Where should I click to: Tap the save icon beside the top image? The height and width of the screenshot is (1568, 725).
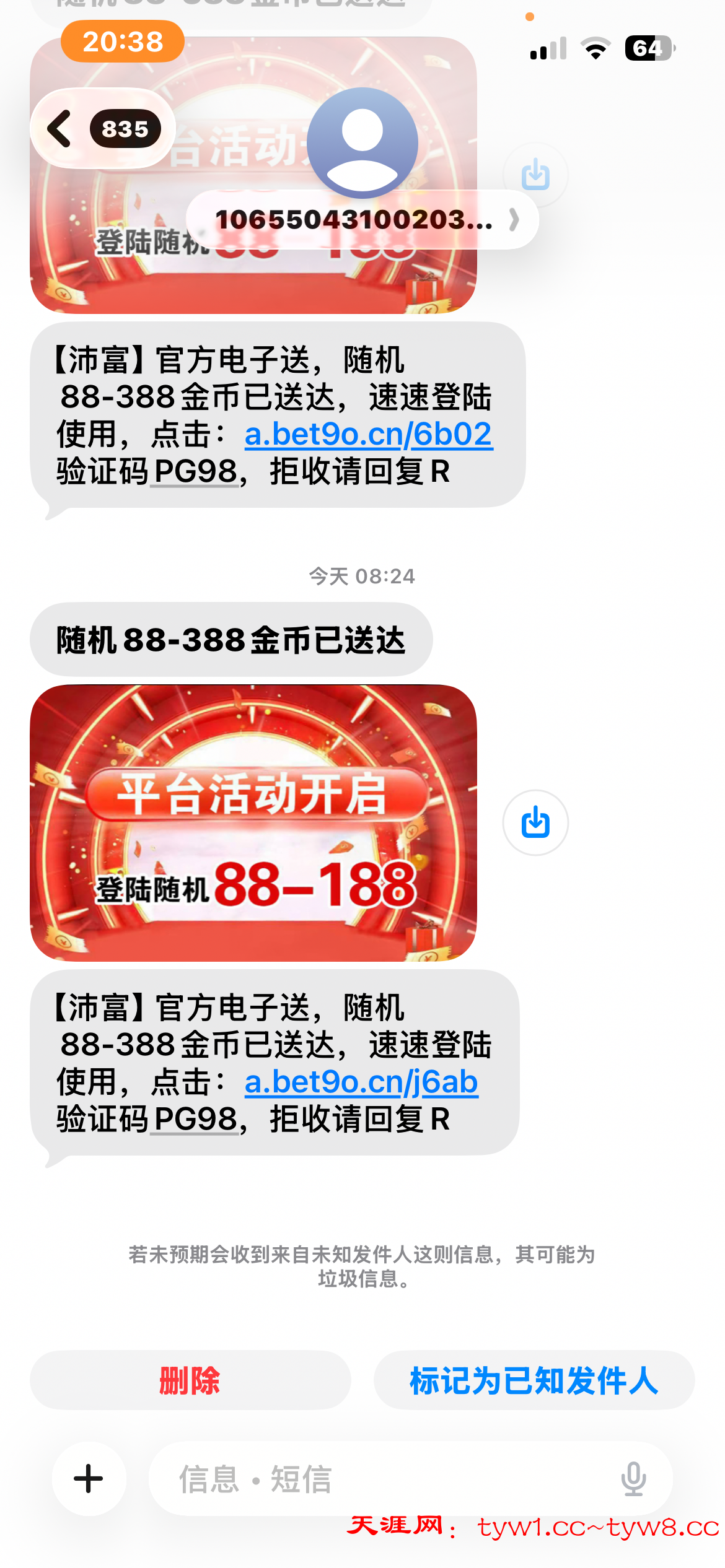tap(535, 175)
